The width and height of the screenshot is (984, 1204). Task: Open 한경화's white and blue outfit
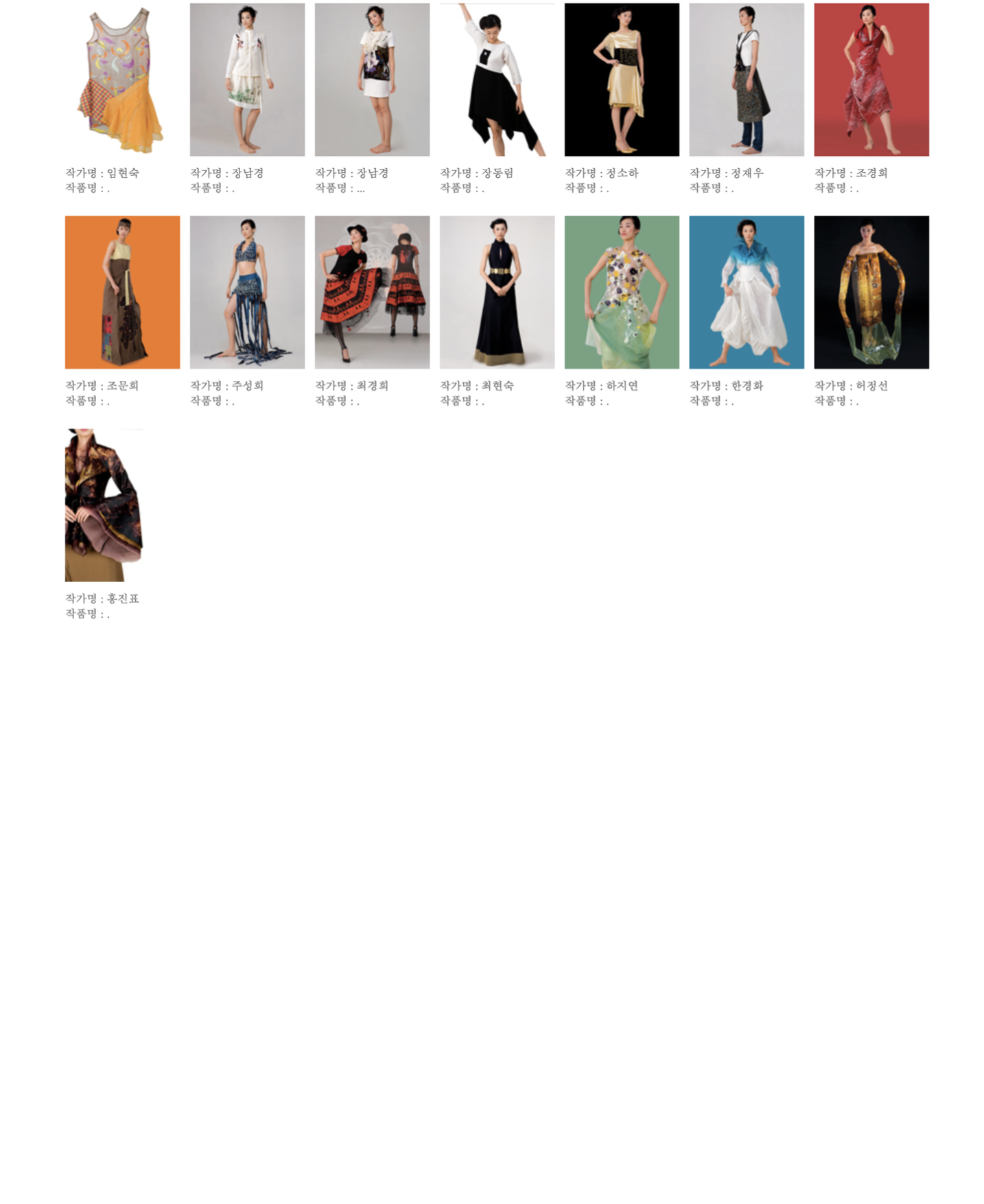[x=747, y=292]
